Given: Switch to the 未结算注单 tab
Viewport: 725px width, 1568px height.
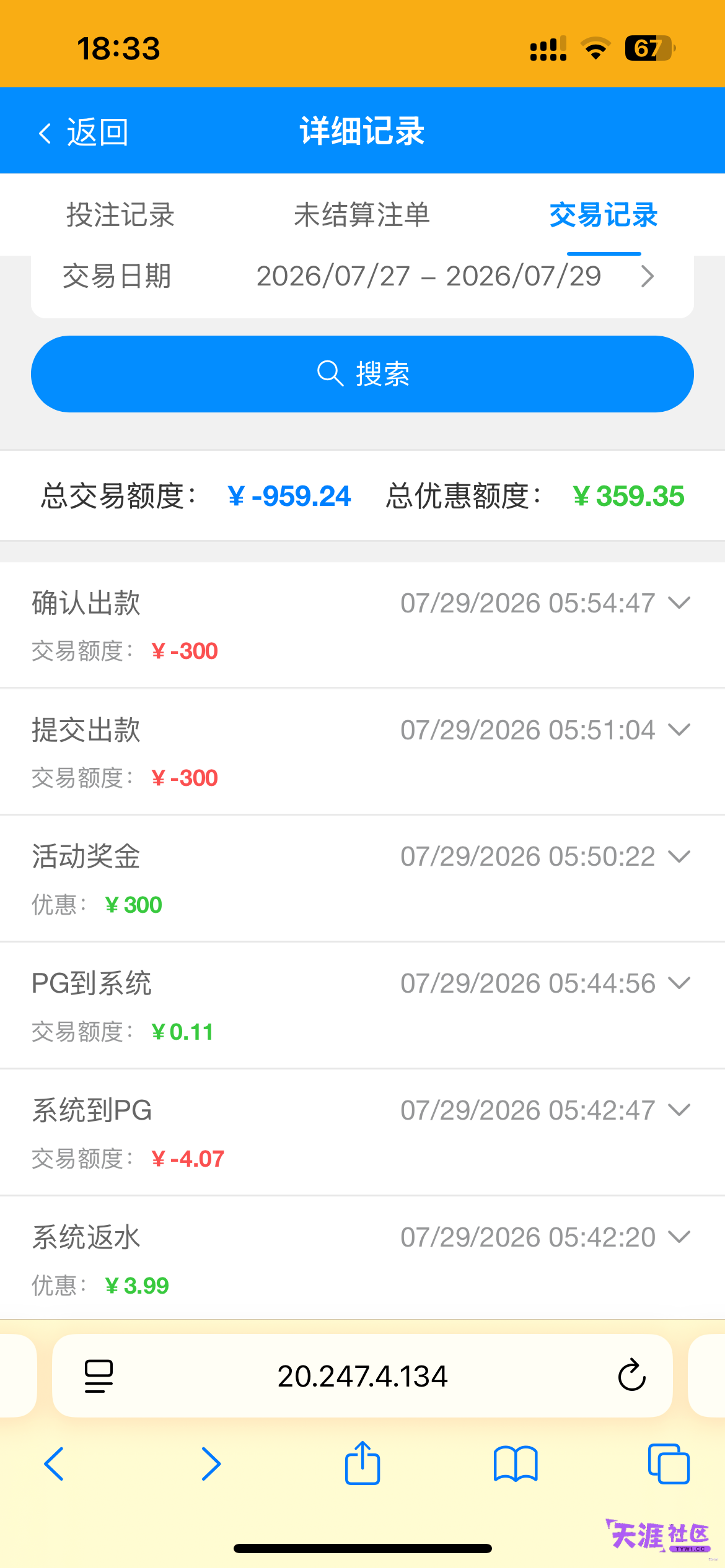Looking at the screenshot, I should coord(362,215).
